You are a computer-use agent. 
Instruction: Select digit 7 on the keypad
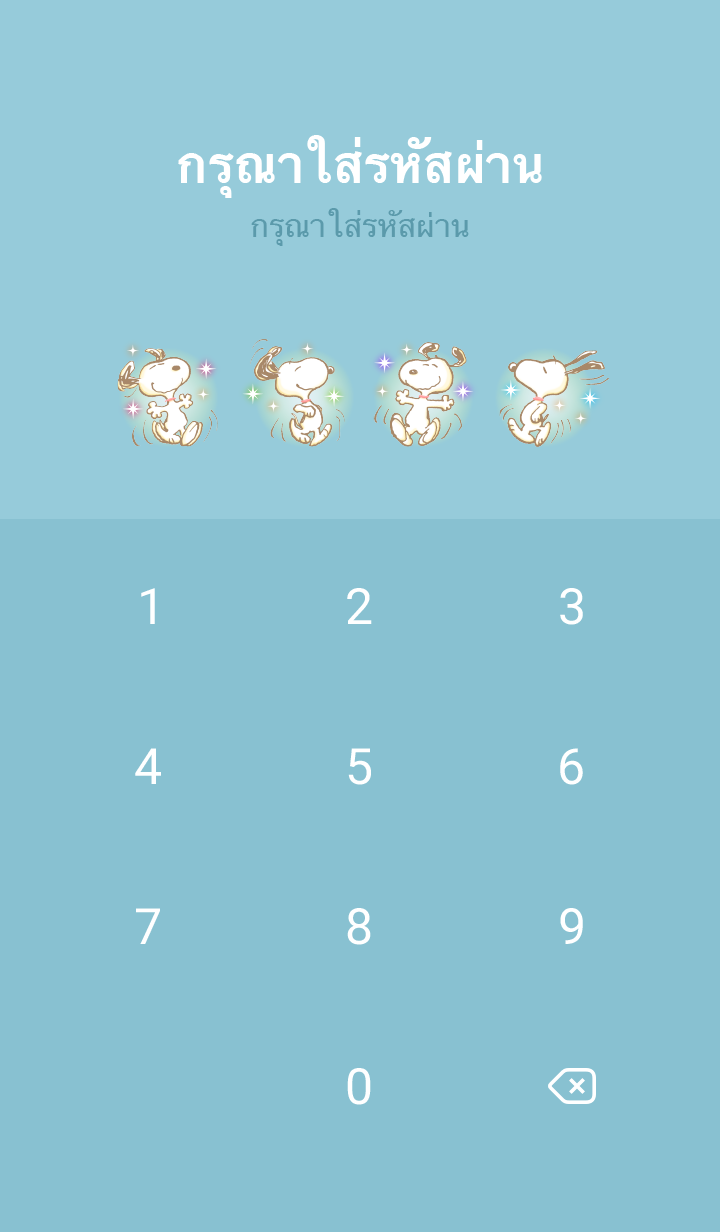(x=148, y=927)
